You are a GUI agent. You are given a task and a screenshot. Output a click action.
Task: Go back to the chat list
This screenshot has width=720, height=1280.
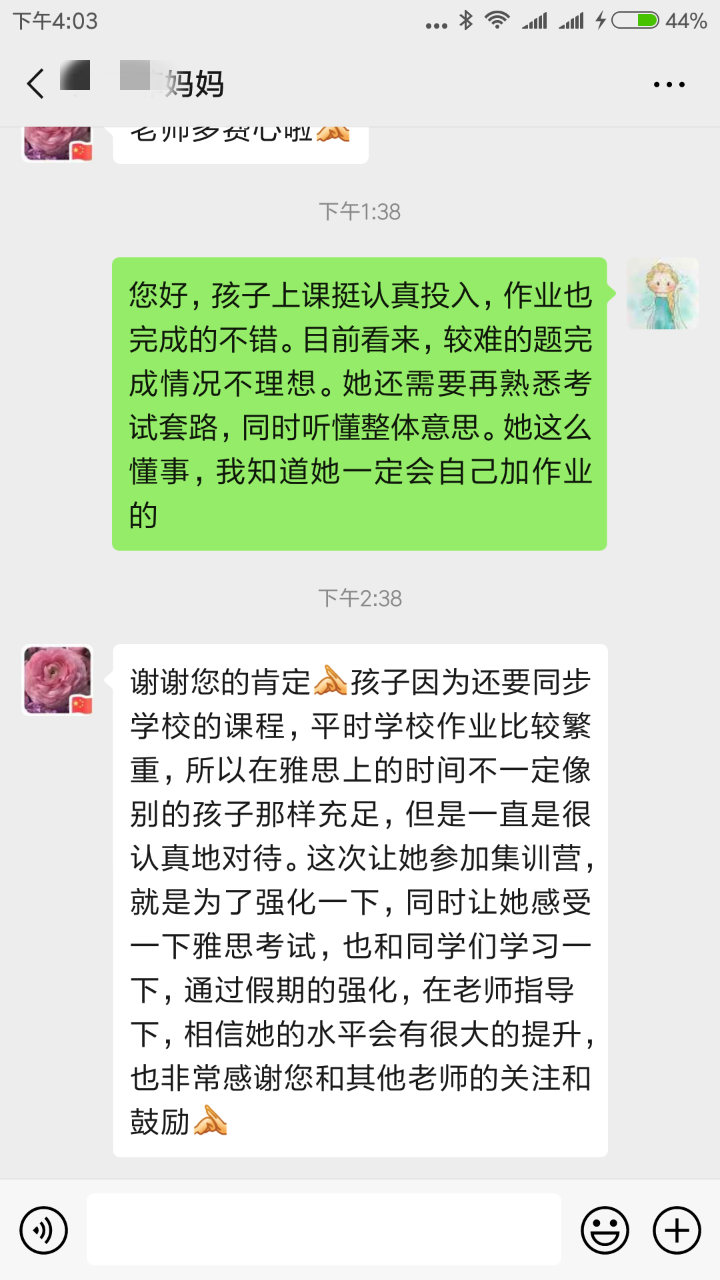click(x=36, y=84)
